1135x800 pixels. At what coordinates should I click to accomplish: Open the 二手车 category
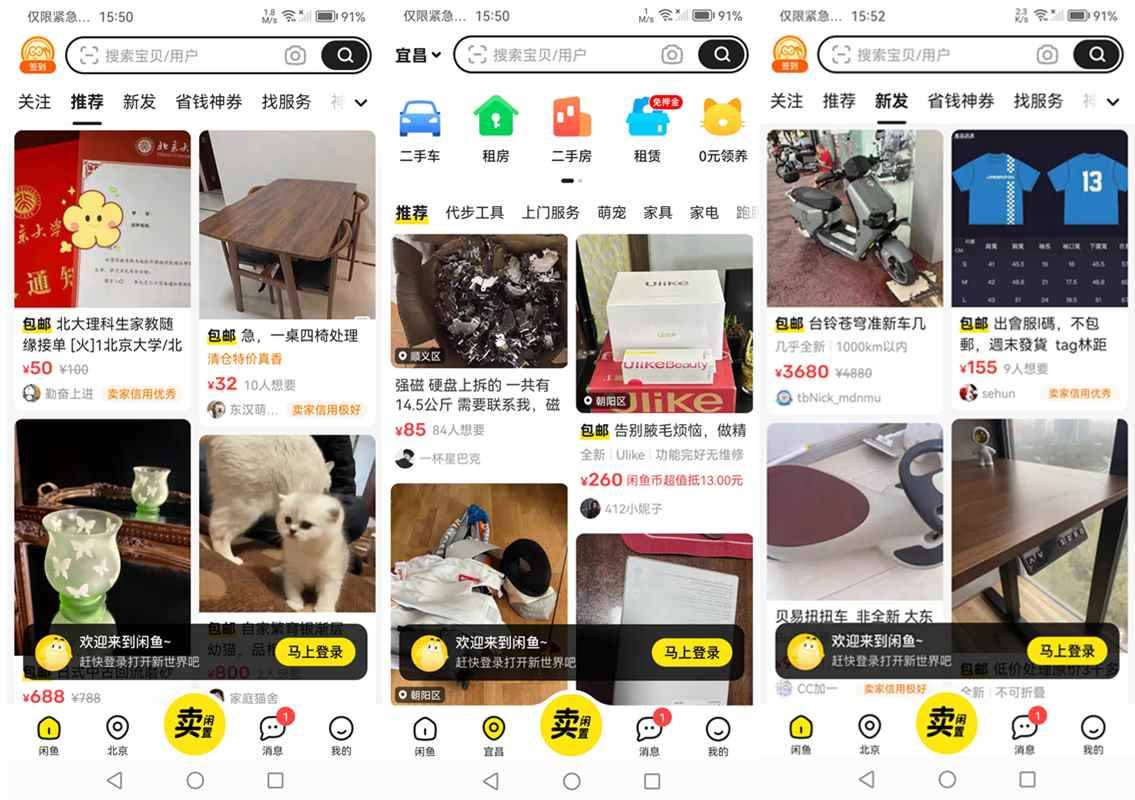tap(419, 129)
